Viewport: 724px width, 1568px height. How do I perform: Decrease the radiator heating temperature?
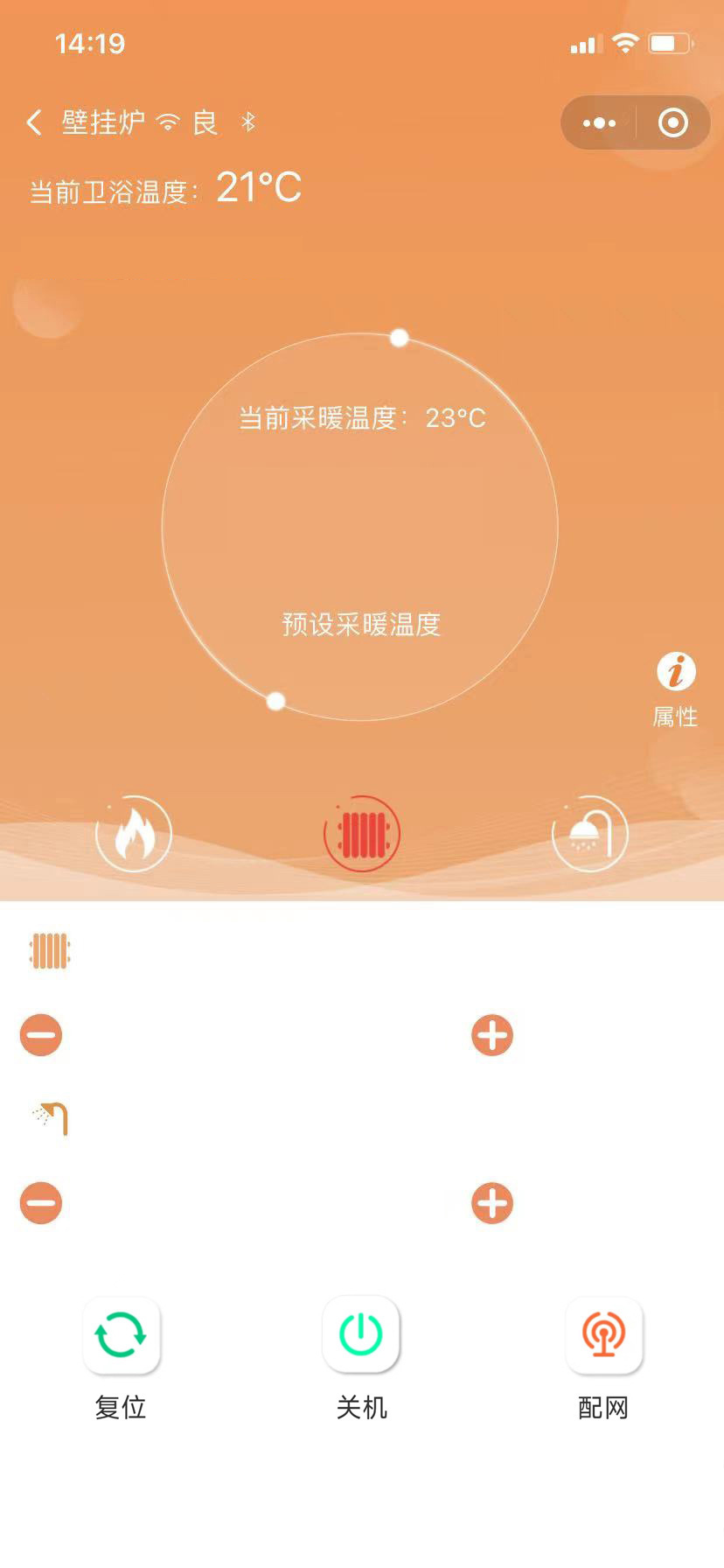click(x=41, y=1035)
